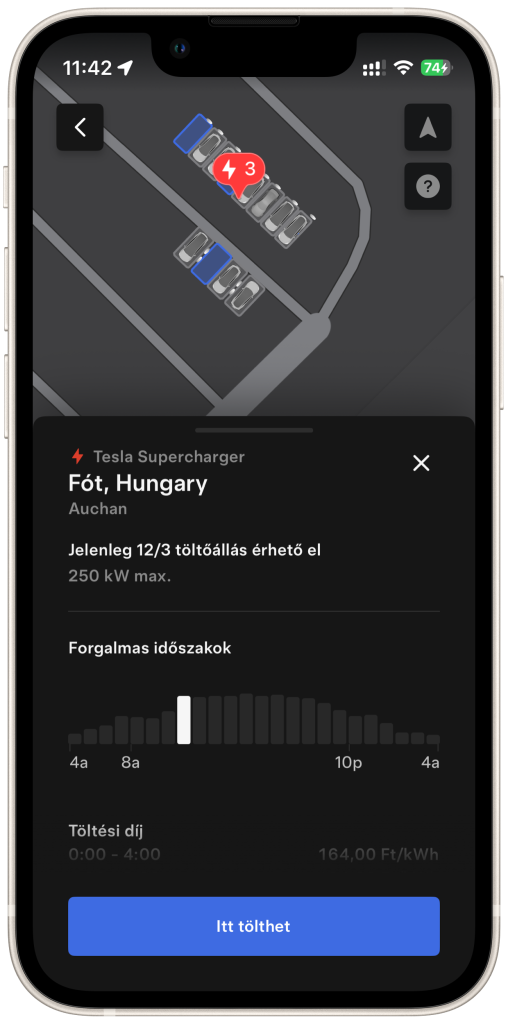Tap the red Supercharger pin showing 3
Image resolution: width=508 pixels, height=1024 pixels.
coord(239,172)
